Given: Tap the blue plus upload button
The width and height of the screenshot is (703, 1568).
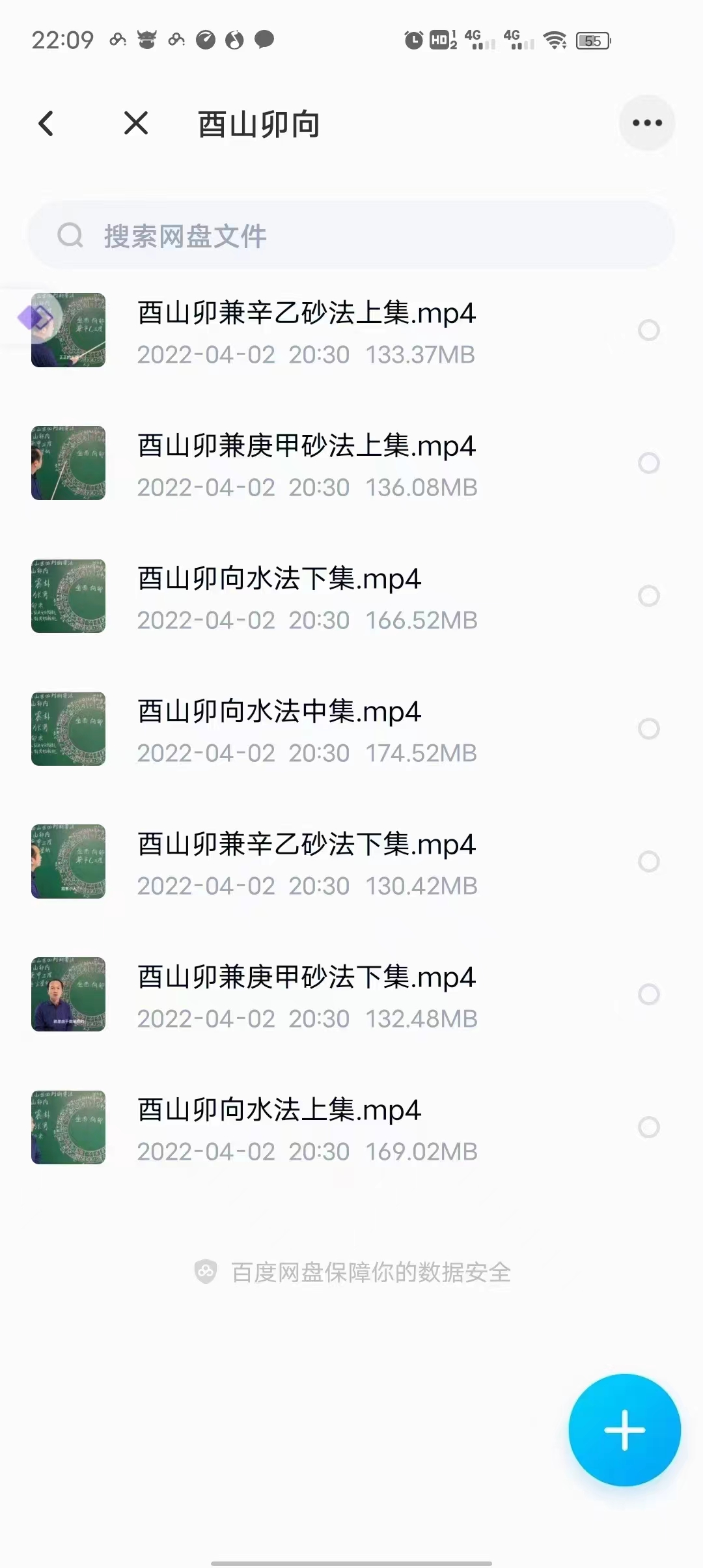Looking at the screenshot, I should [x=624, y=1430].
